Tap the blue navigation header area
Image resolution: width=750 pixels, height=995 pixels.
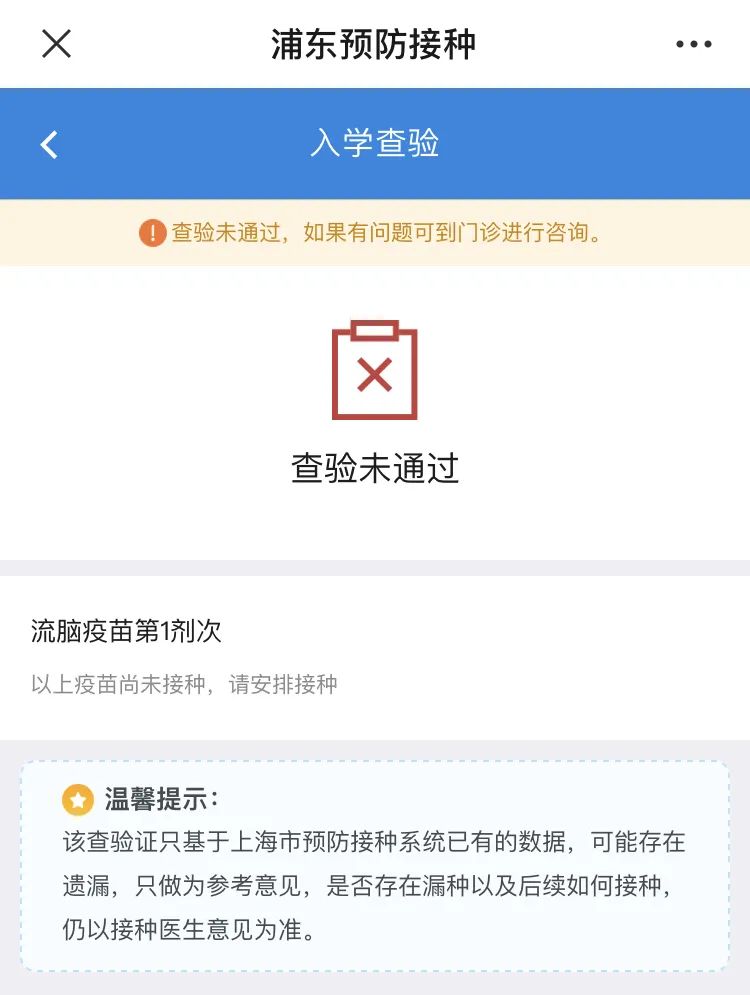tap(375, 143)
